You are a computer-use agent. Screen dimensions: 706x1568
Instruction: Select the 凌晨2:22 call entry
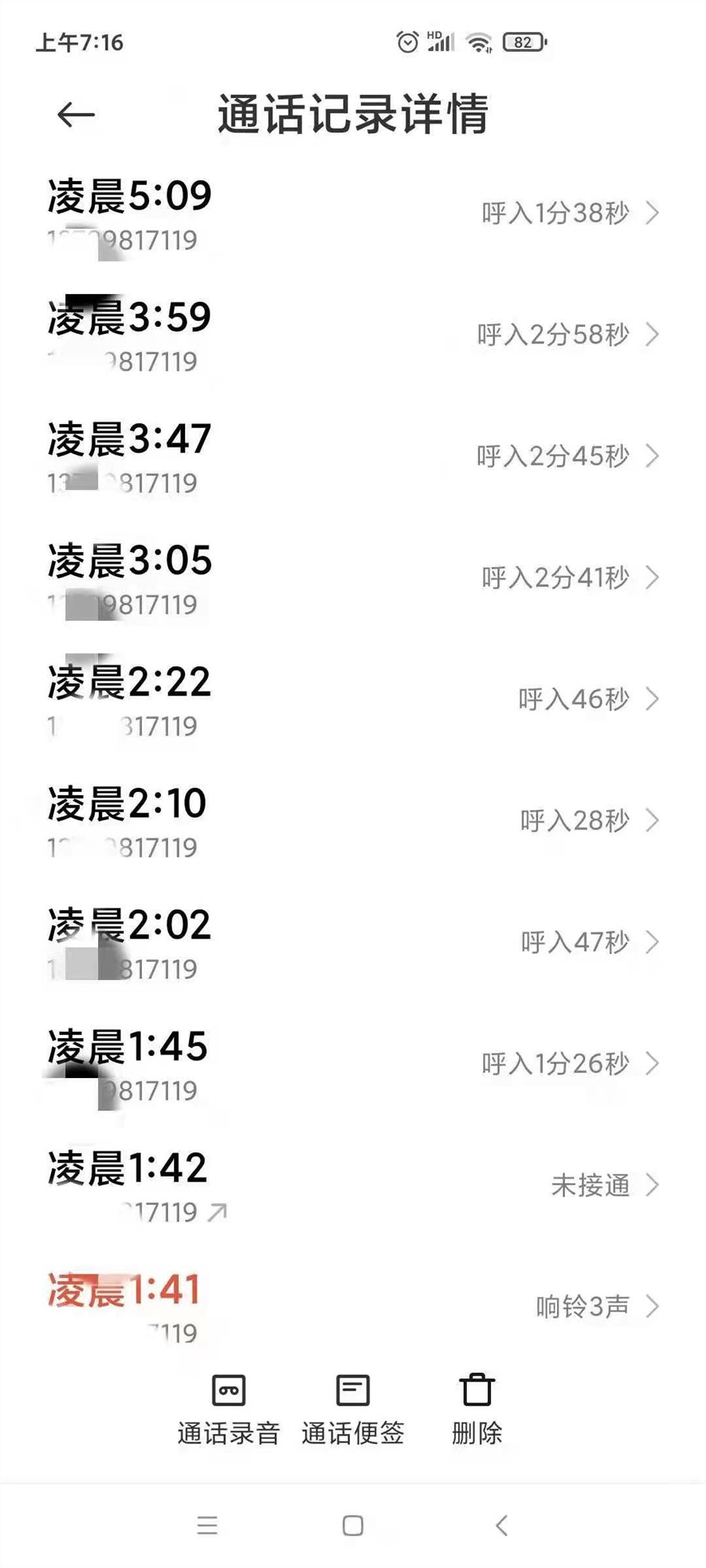coord(353,699)
